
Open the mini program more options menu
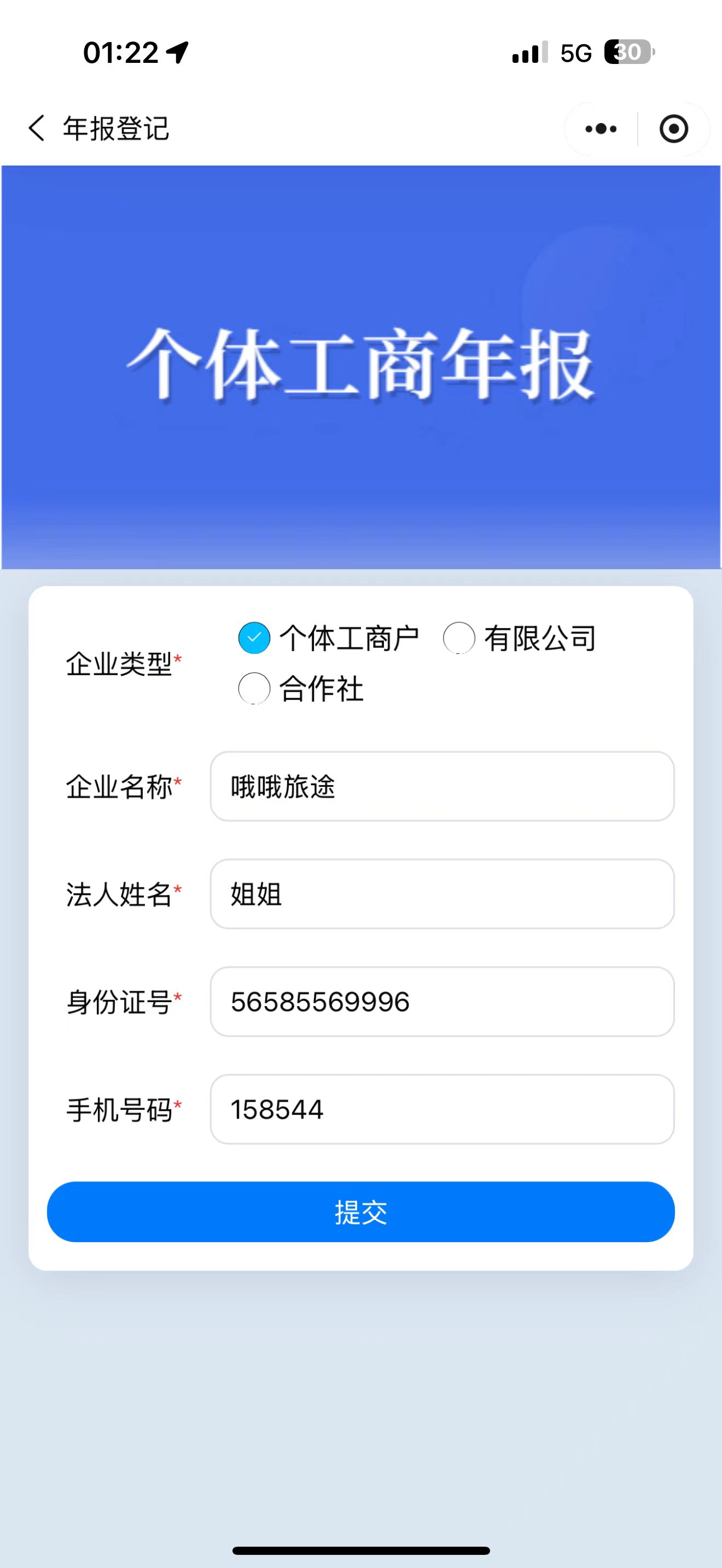click(x=601, y=129)
